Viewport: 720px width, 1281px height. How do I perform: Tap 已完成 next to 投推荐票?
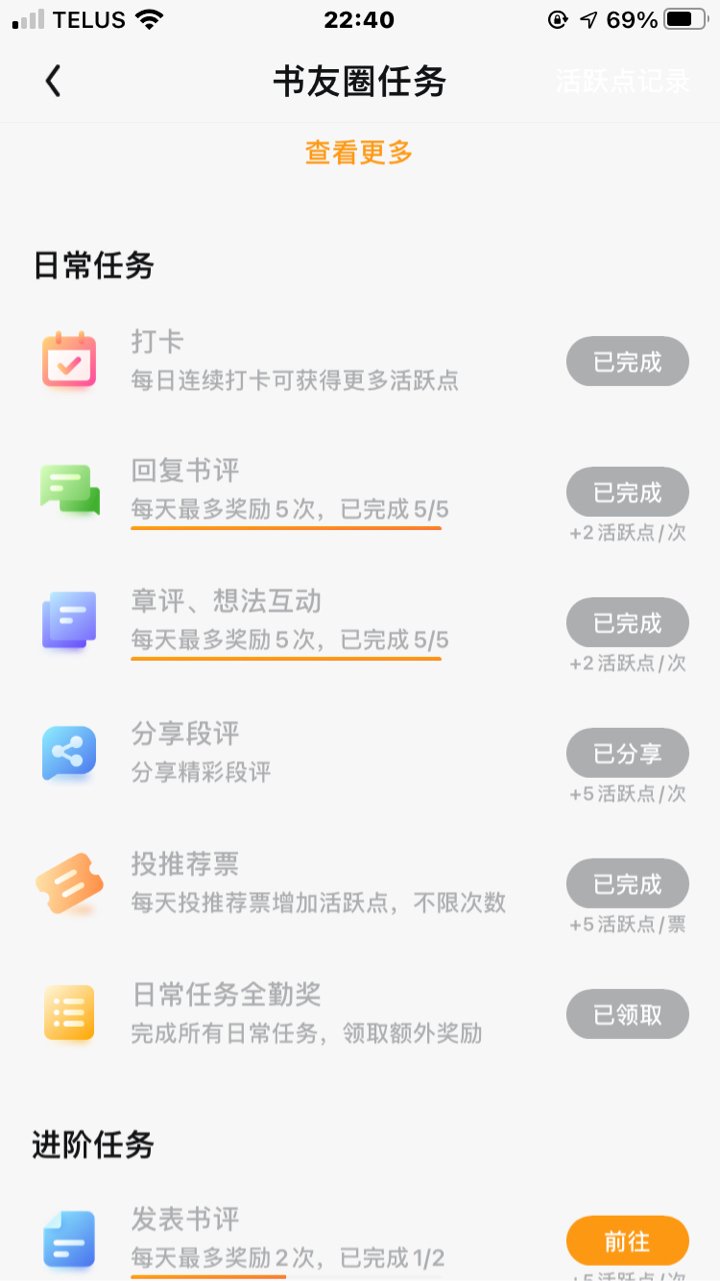point(627,884)
